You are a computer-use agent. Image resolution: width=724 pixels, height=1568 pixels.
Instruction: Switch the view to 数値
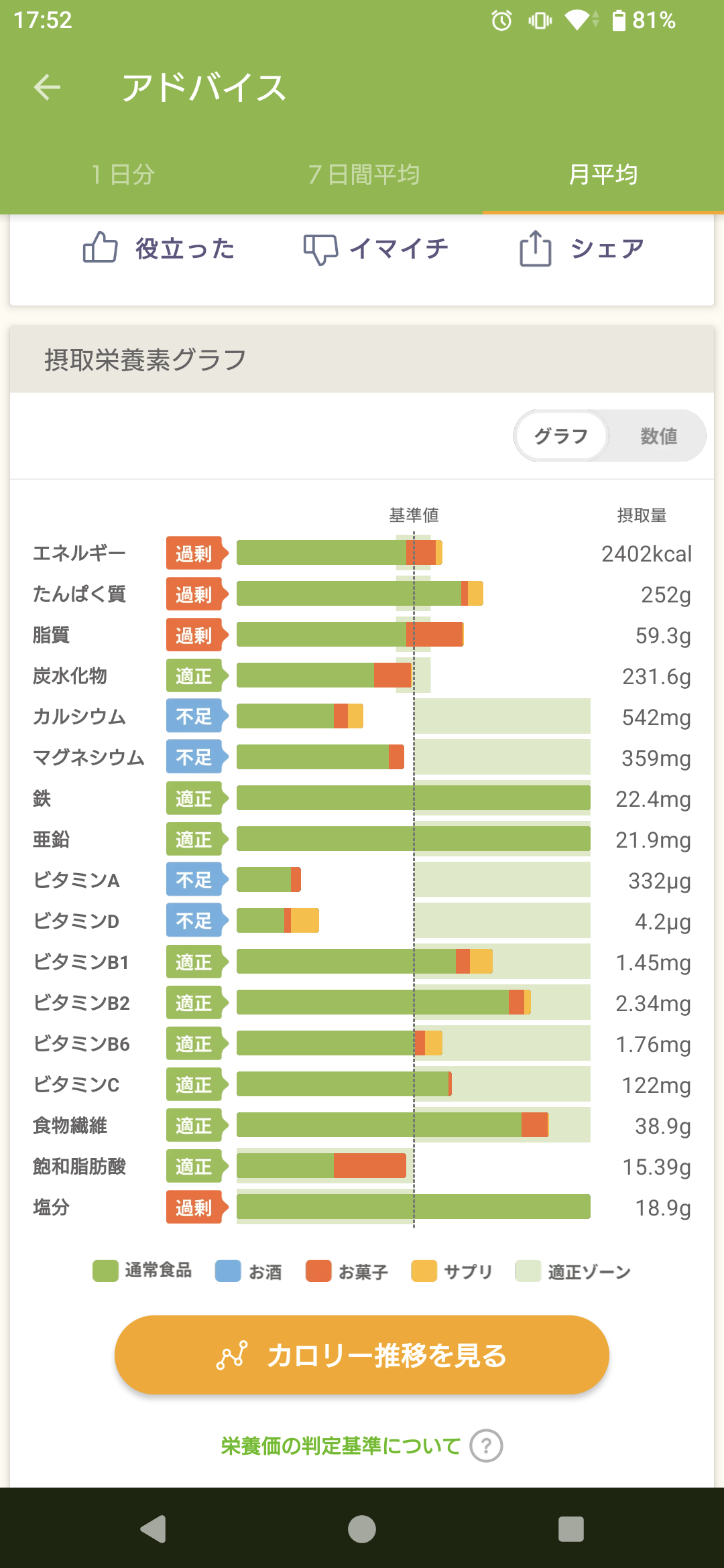click(x=658, y=436)
